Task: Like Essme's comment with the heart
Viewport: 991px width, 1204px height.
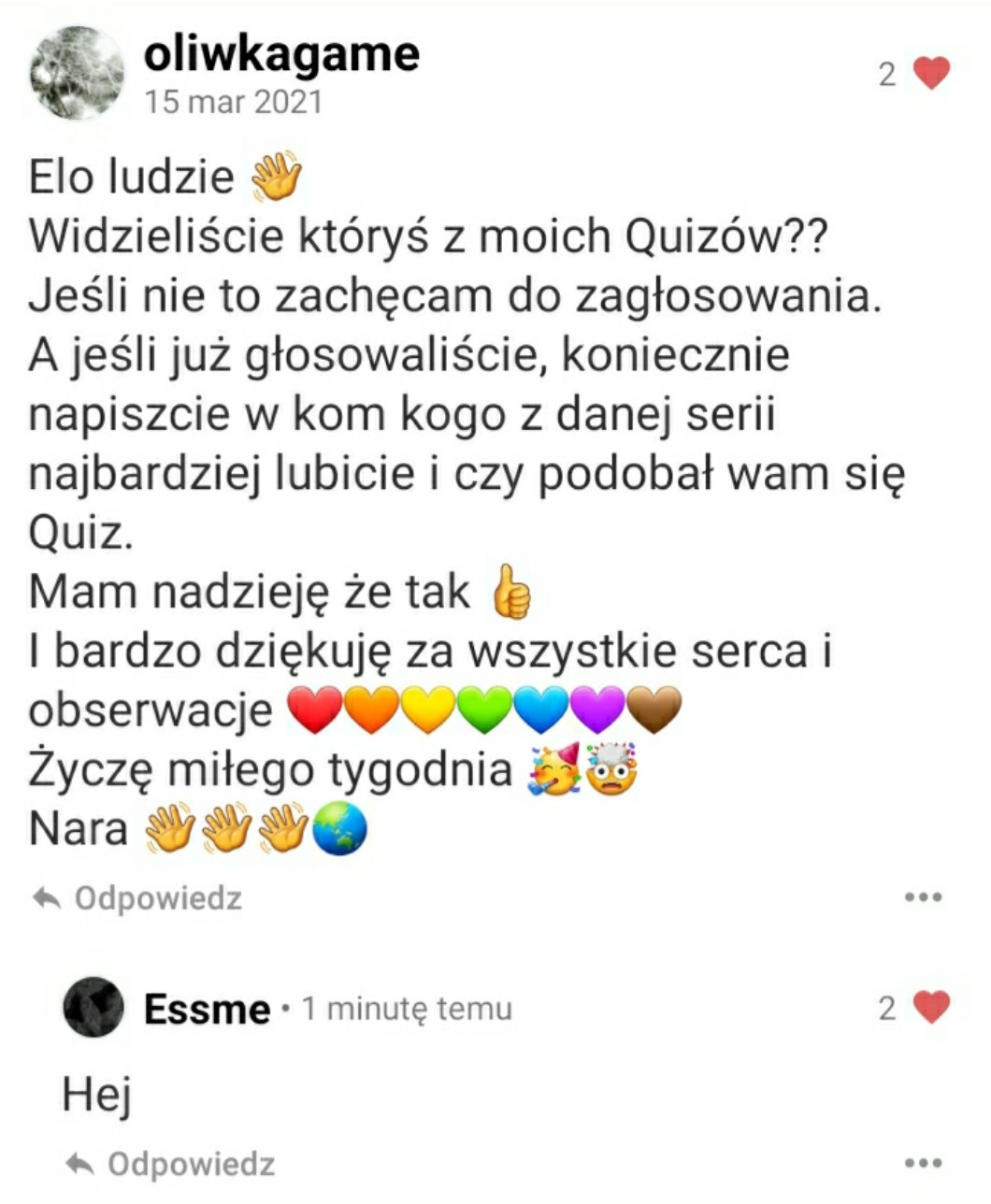Action: coord(930,1007)
